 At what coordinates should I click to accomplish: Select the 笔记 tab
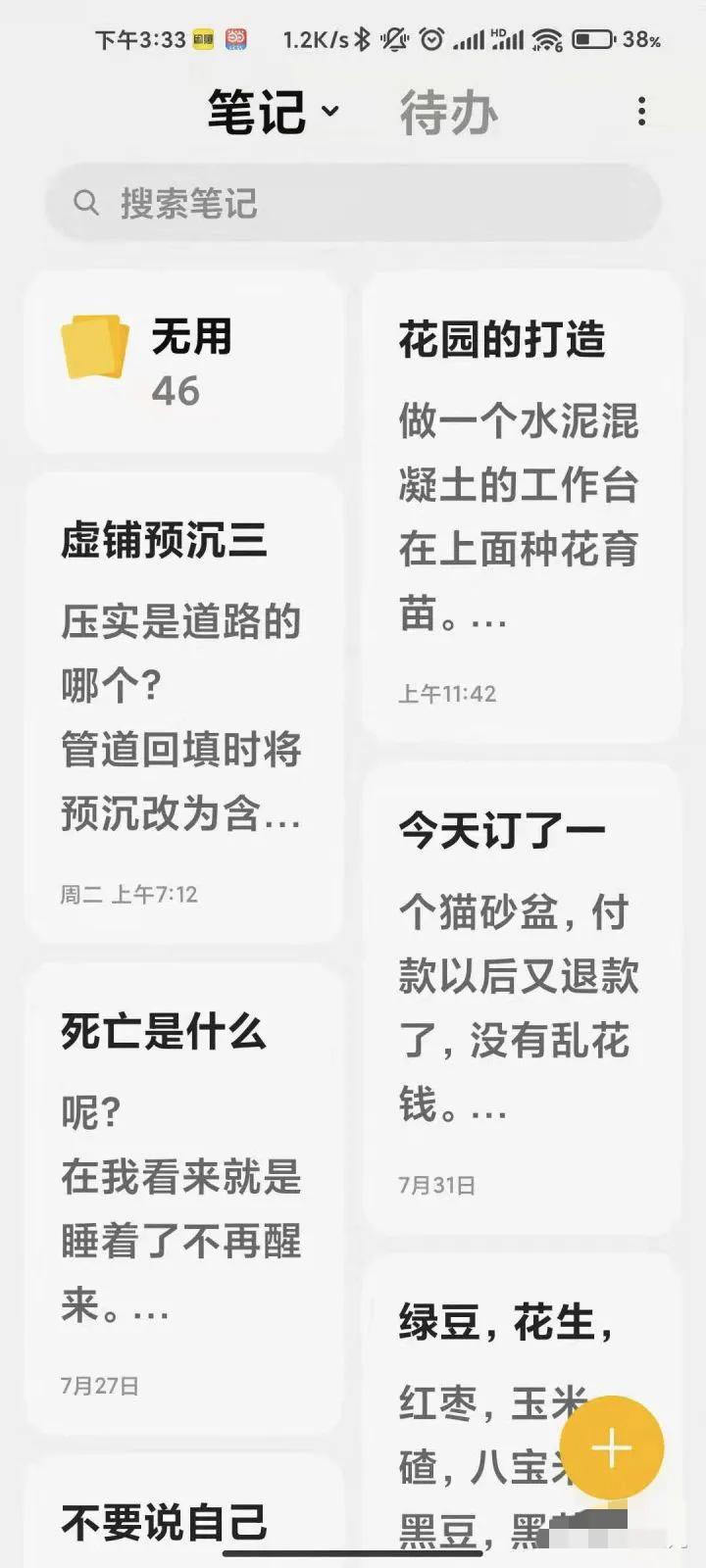[257, 111]
